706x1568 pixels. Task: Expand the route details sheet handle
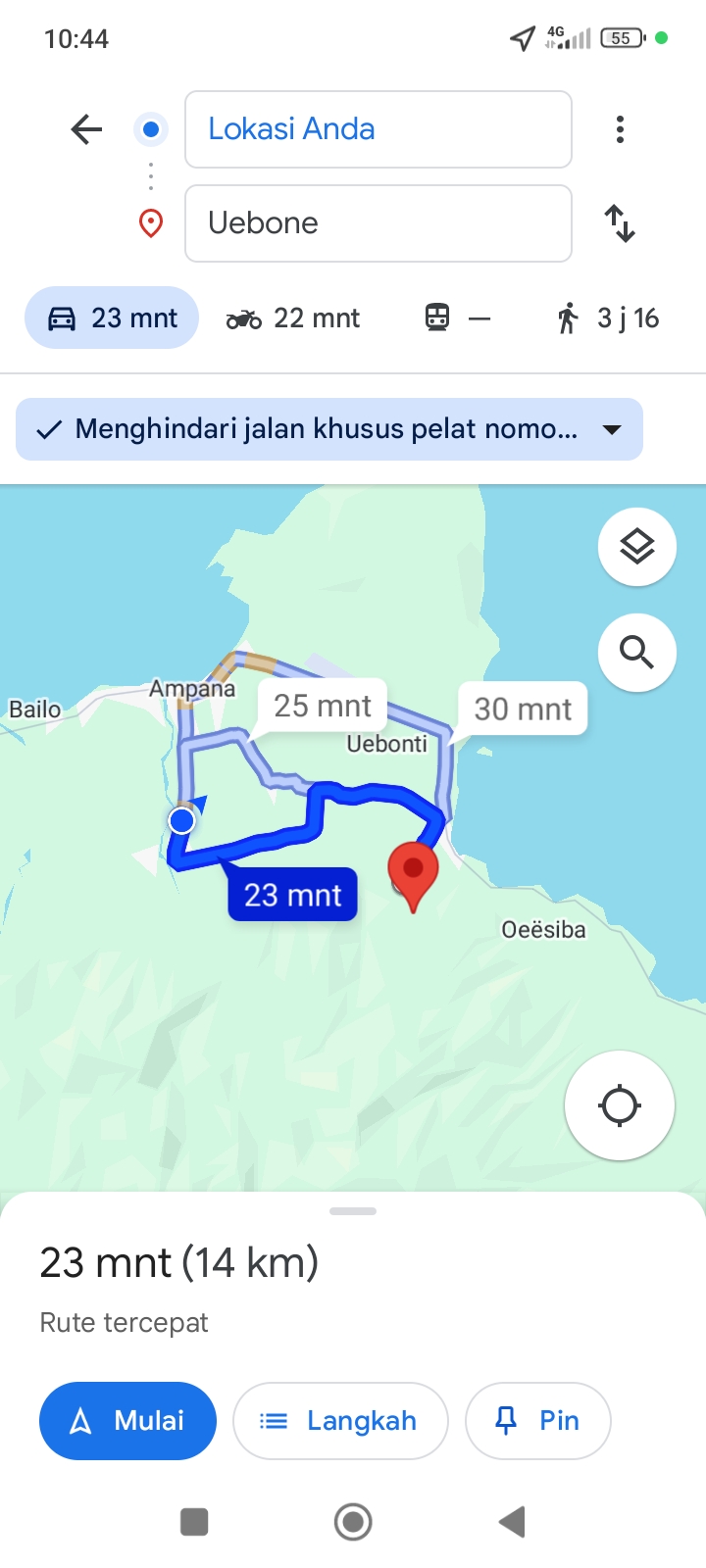[x=353, y=1211]
